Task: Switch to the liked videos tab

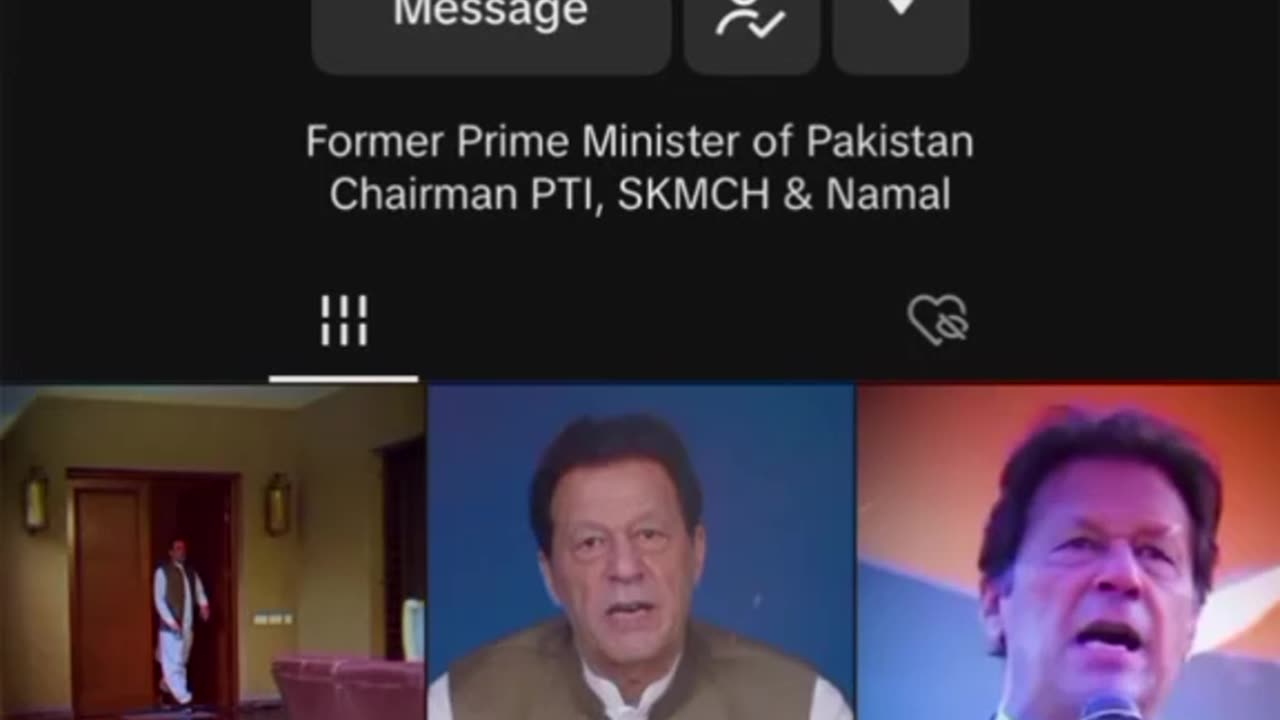Action: pos(937,320)
